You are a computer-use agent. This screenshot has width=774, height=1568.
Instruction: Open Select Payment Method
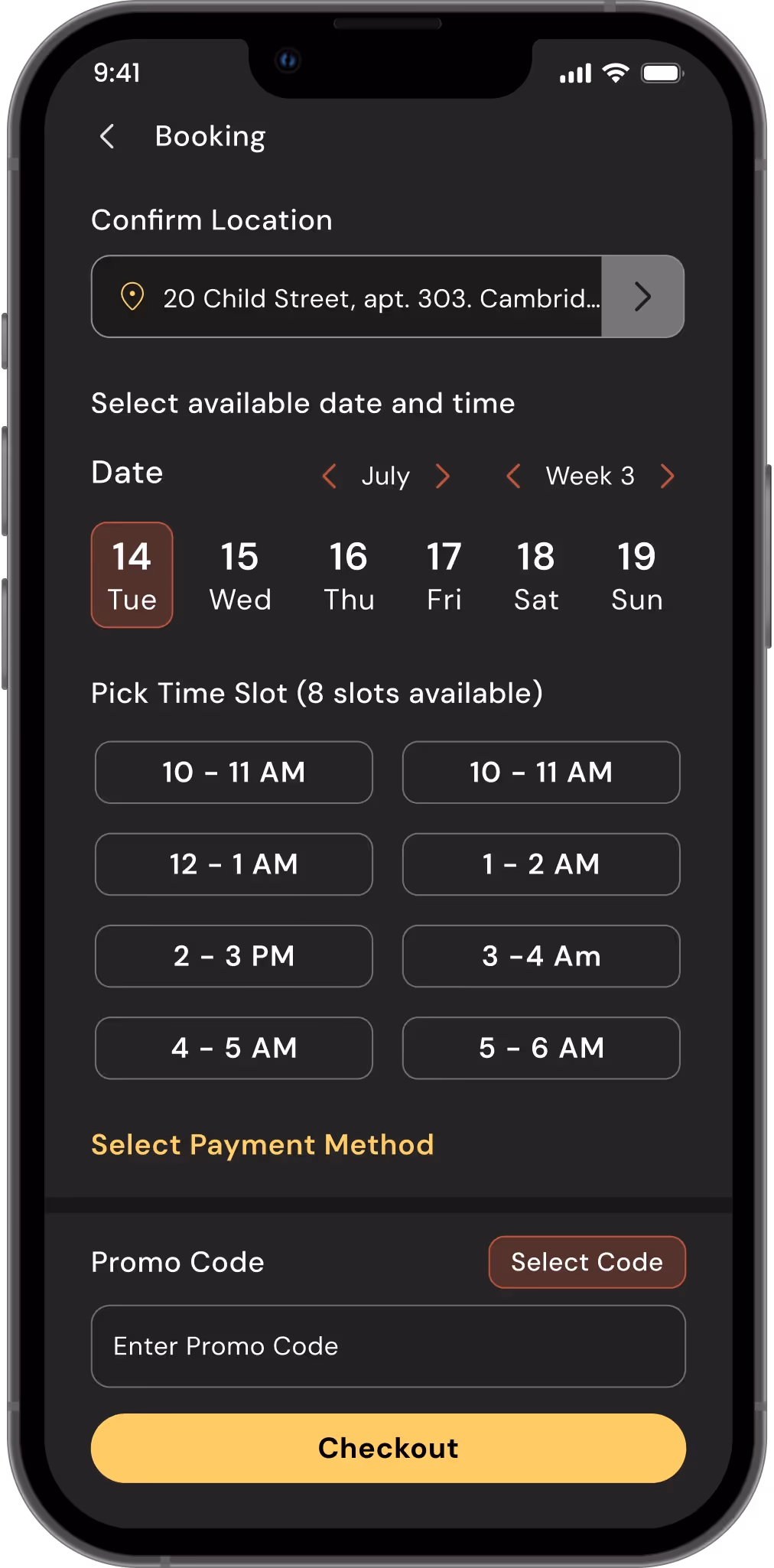pos(262,1145)
